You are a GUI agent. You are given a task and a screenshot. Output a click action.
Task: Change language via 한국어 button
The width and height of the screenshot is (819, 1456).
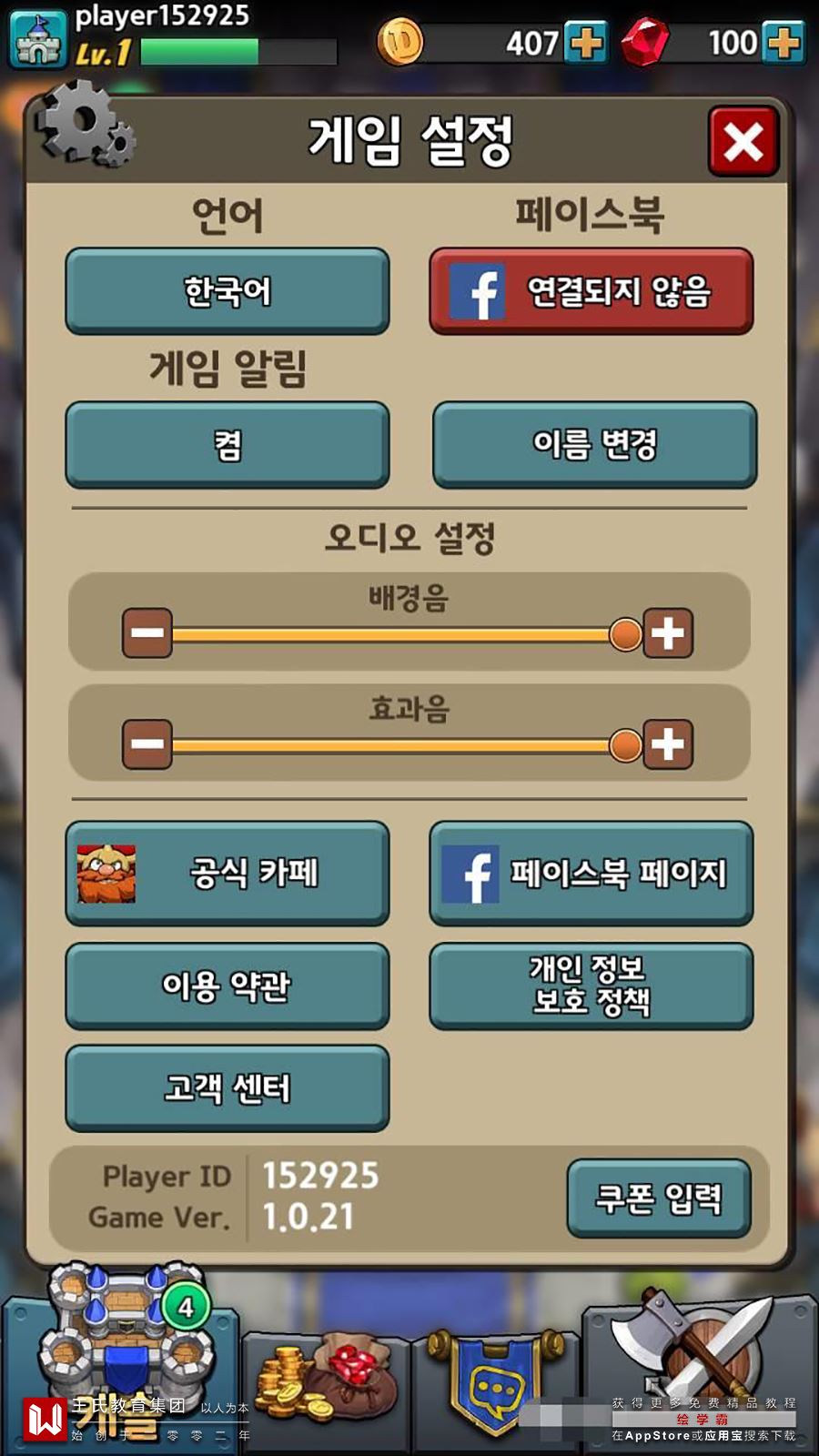(x=227, y=291)
